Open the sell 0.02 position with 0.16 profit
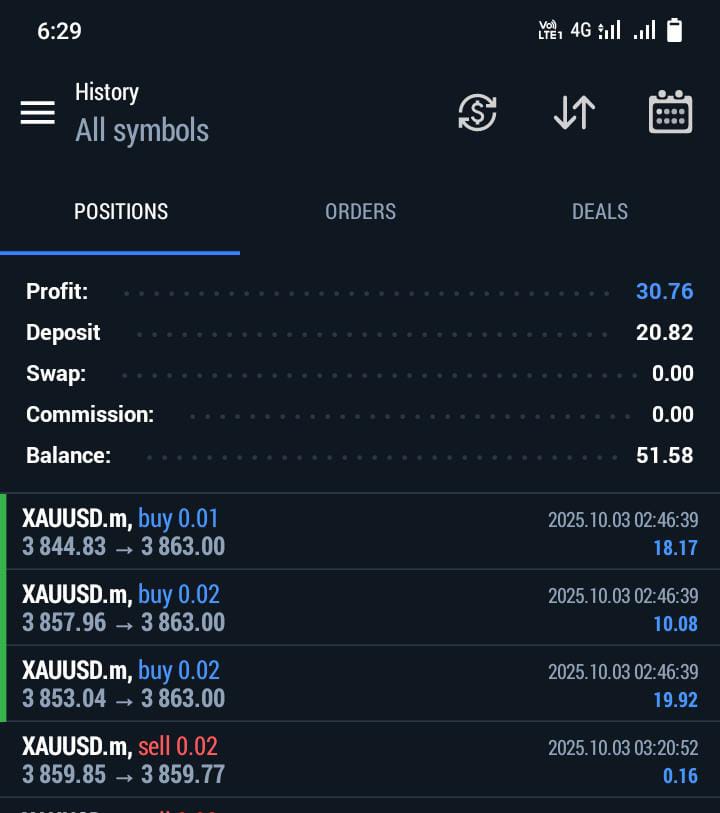Viewport: 720px width, 813px height. point(360,760)
